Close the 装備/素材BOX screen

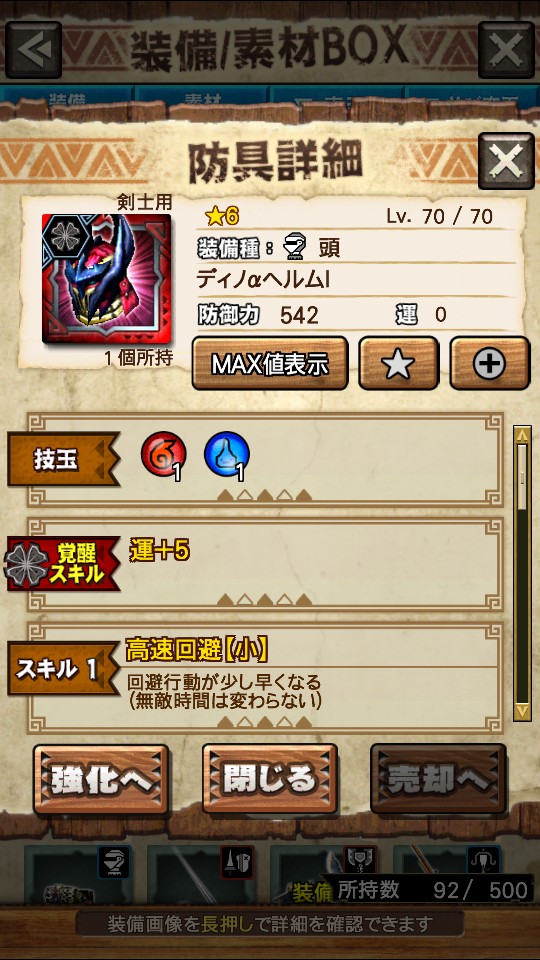pyautogui.click(x=506, y=50)
